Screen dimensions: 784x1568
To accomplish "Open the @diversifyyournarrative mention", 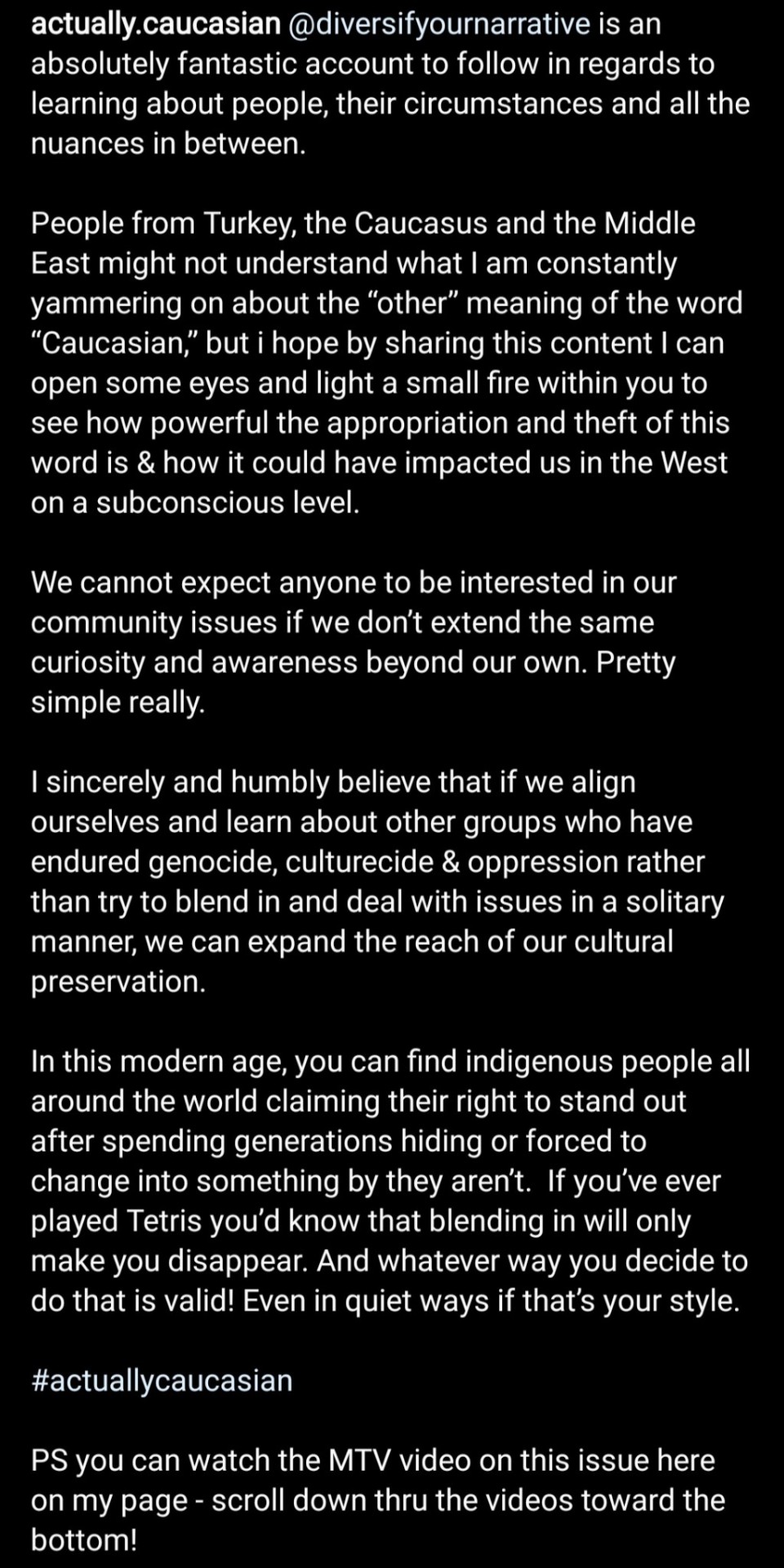I will 439,24.
